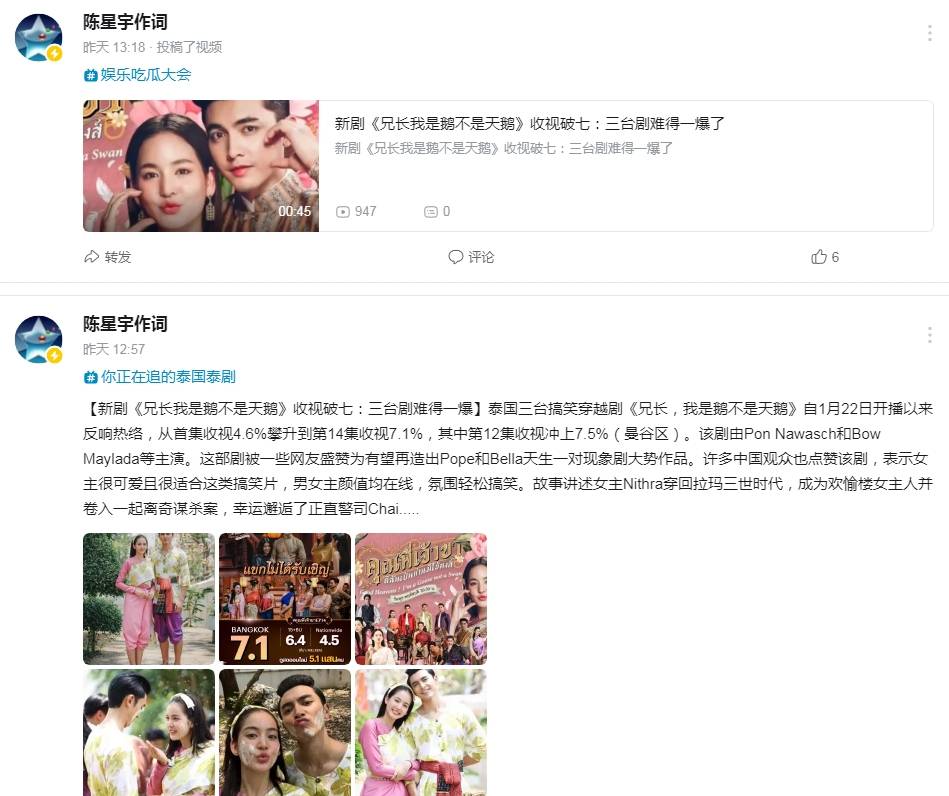Repost the video post via 转发

pyautogui.click(x=108, y=257)
